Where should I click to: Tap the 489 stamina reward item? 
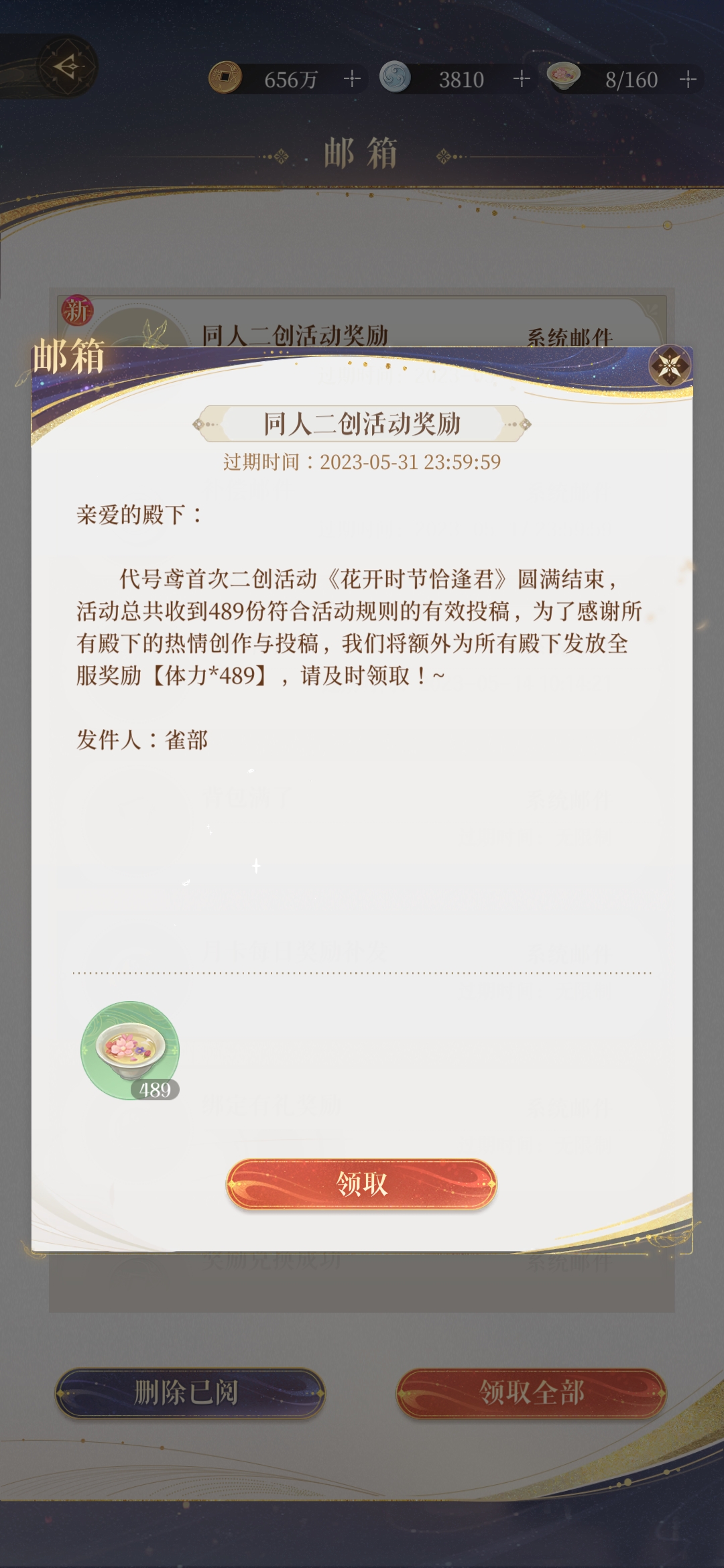coord(130,1051)
